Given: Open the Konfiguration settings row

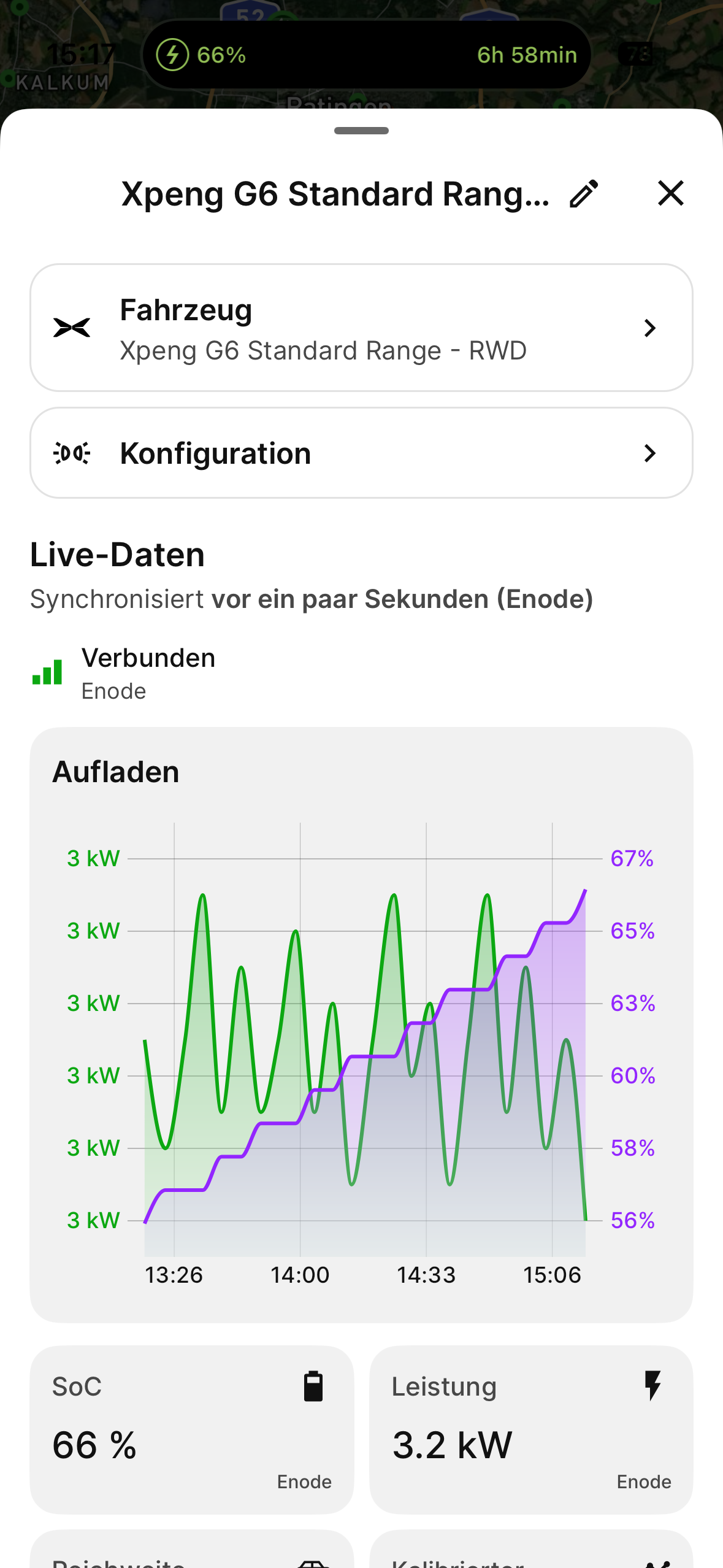Looking at the screenshot, I should [361, 453].
